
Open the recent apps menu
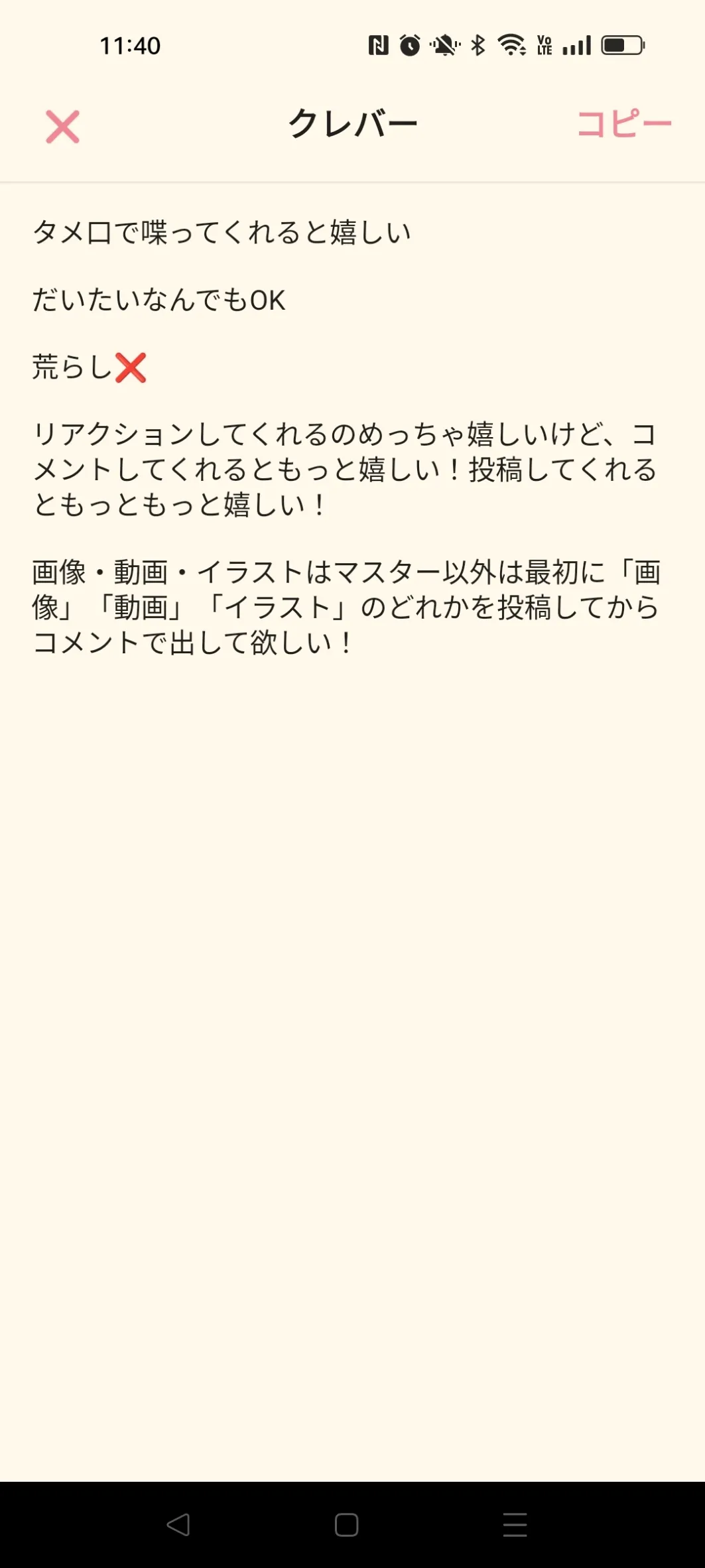tap(515, 1524)
